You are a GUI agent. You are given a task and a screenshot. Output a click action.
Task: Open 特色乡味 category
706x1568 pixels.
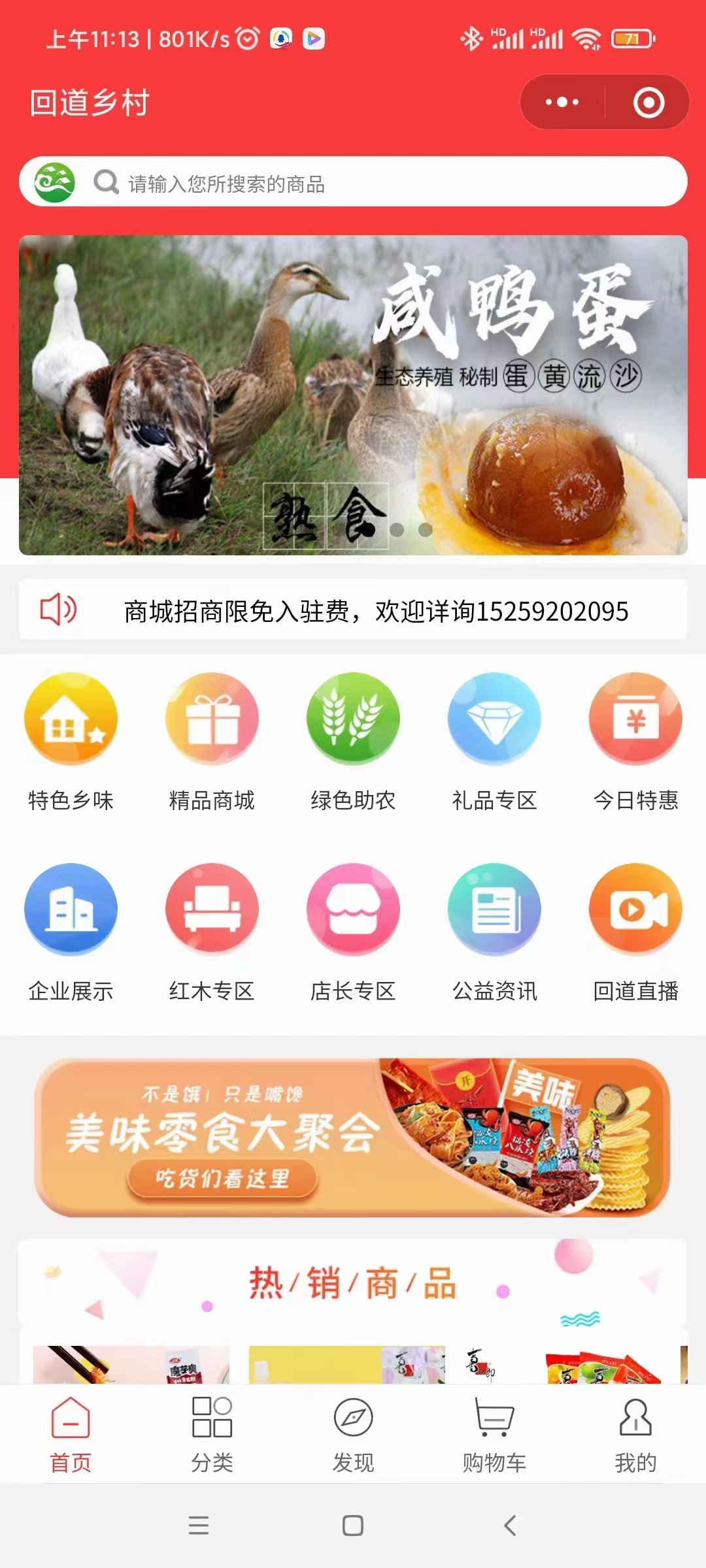71,742
